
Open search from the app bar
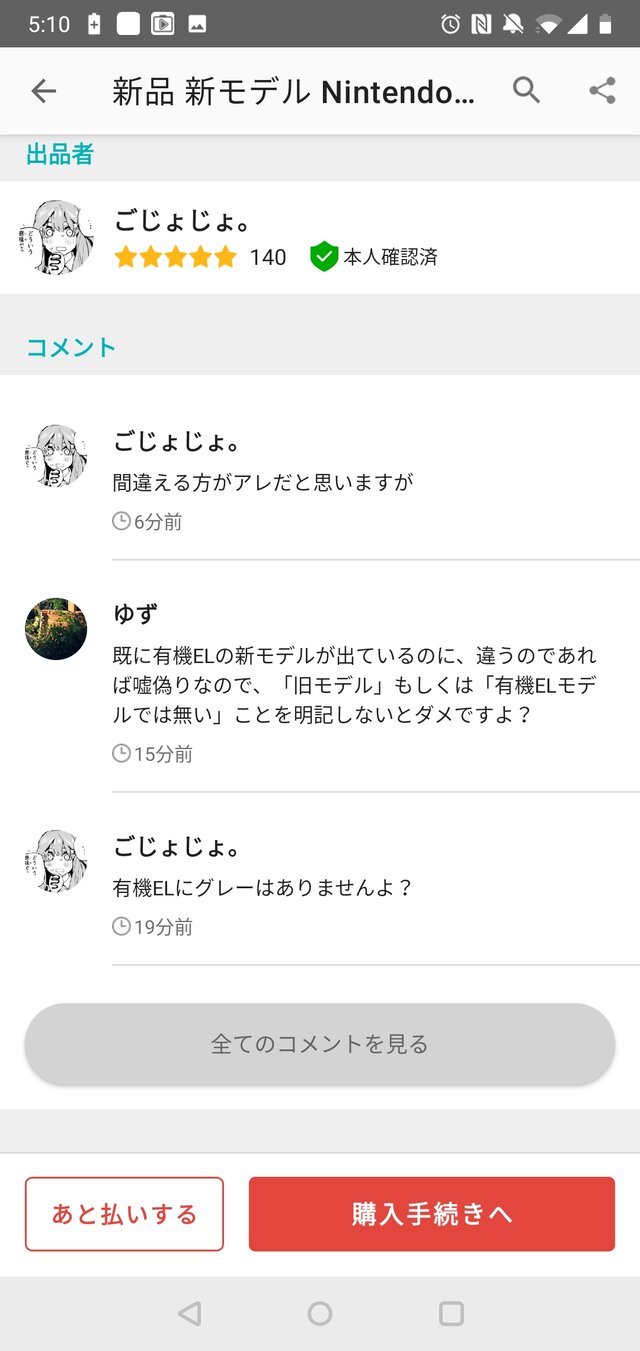(x=526, y=91)
